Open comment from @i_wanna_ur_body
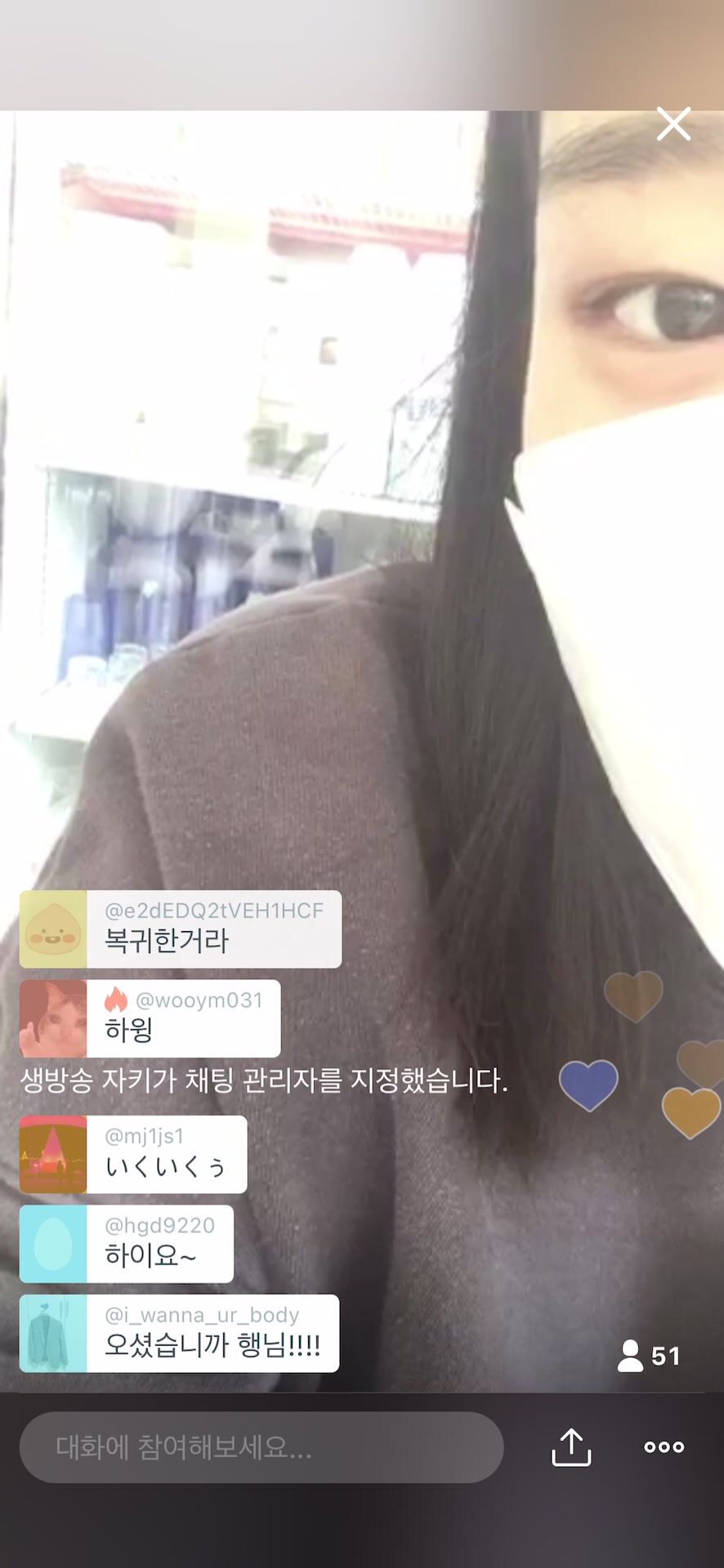This screenshot has height=1568, width=724. pos(179,1334)
